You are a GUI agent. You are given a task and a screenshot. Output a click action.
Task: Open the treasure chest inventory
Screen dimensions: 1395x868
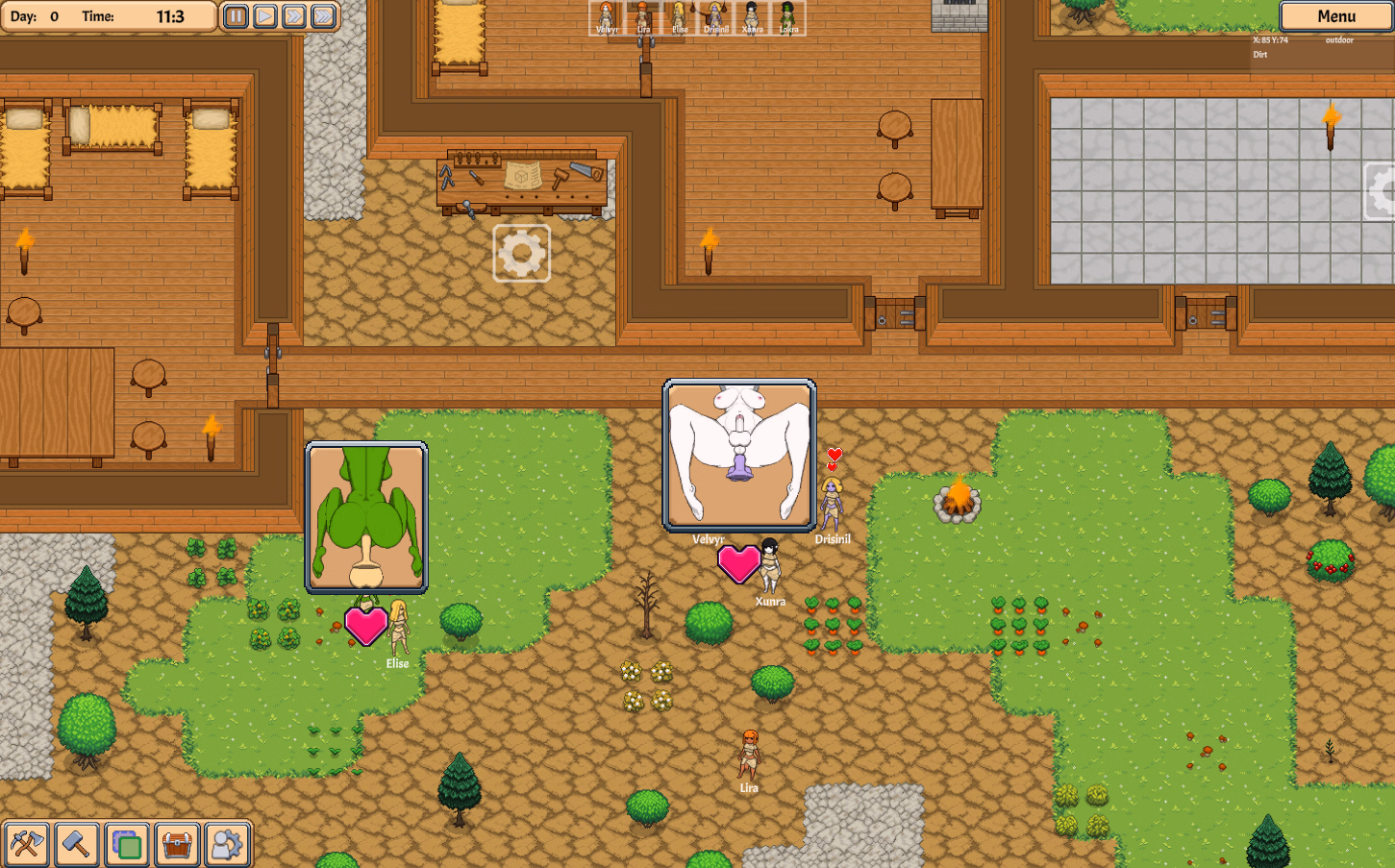[x=177, y=845]
